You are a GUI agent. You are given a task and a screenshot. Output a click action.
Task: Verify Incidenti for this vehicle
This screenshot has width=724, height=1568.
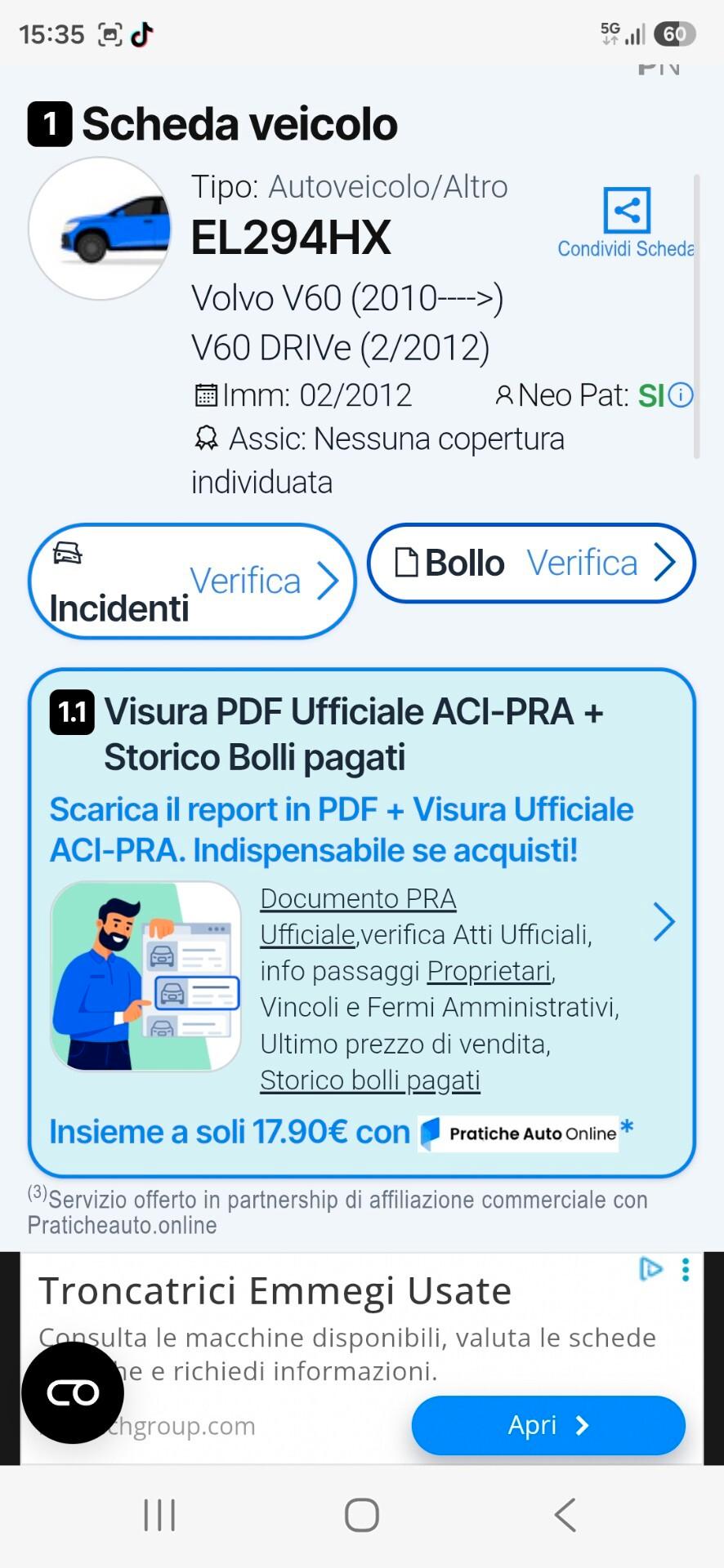(192, 581)
